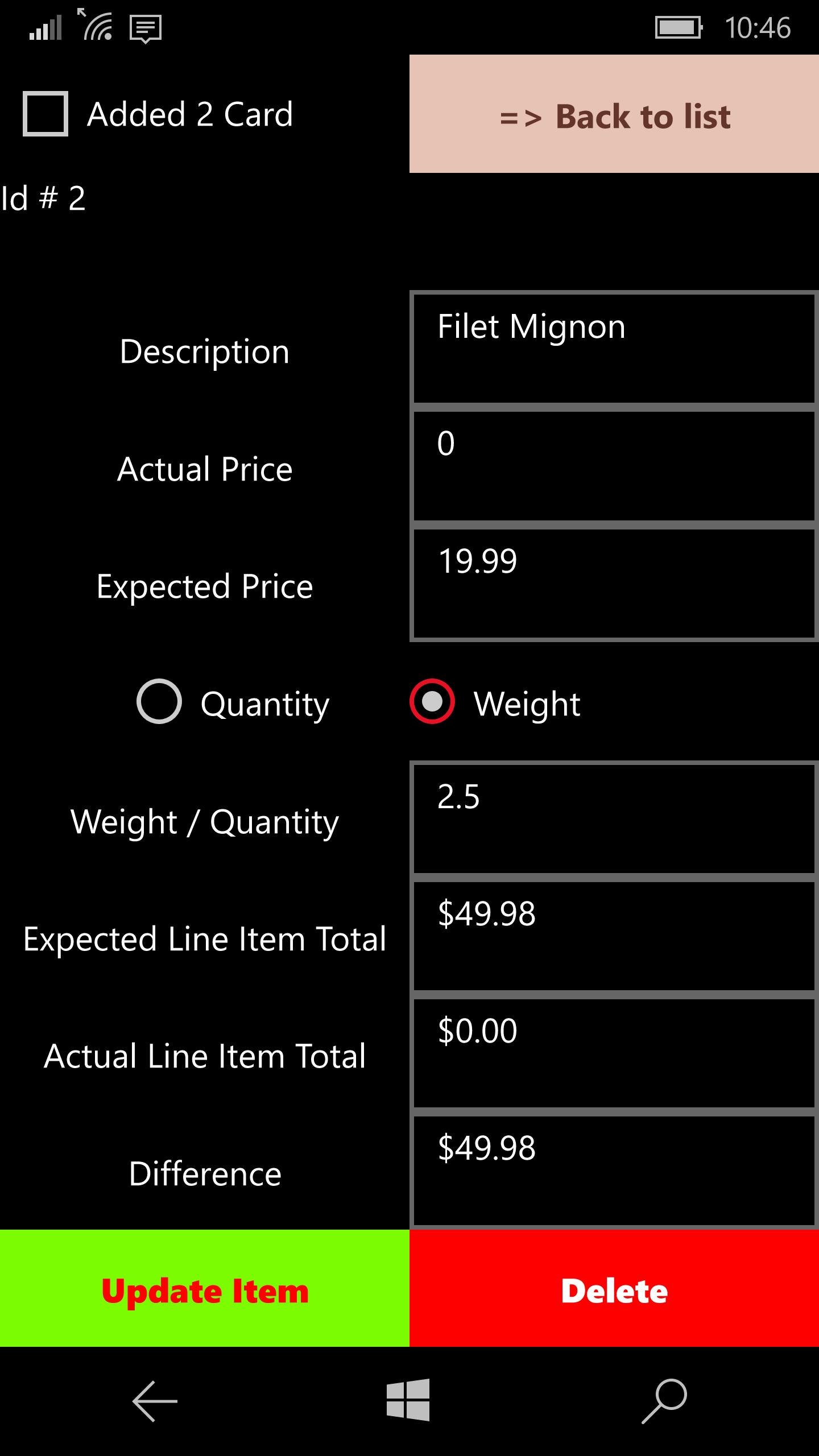Select the Weight radio button
The image size is (819, 1456).
click(432, 702)
